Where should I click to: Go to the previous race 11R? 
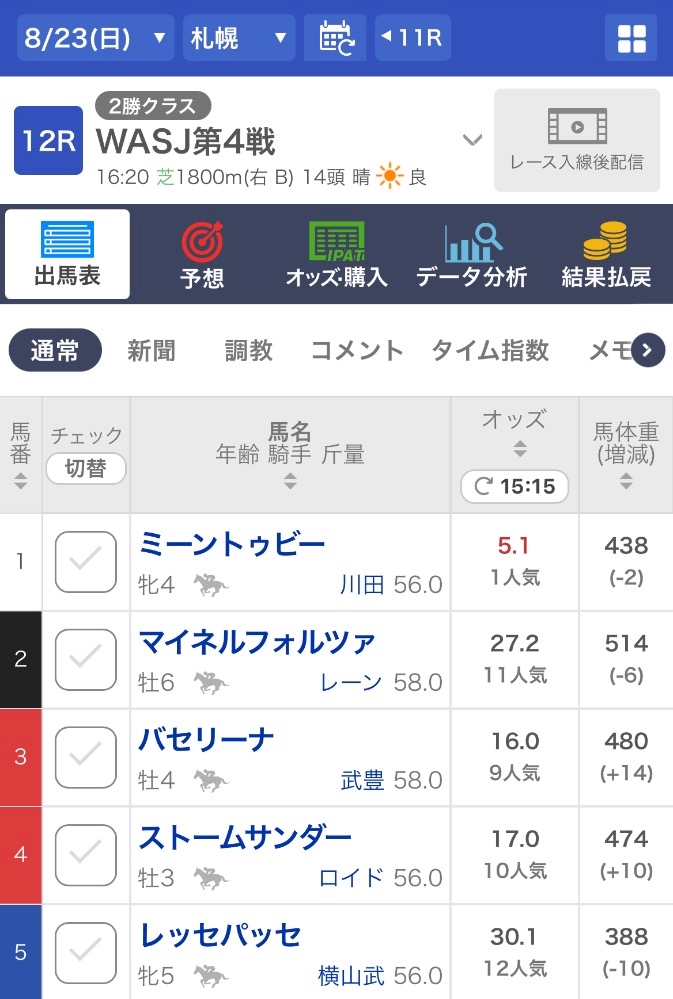[x=412, y=38]
